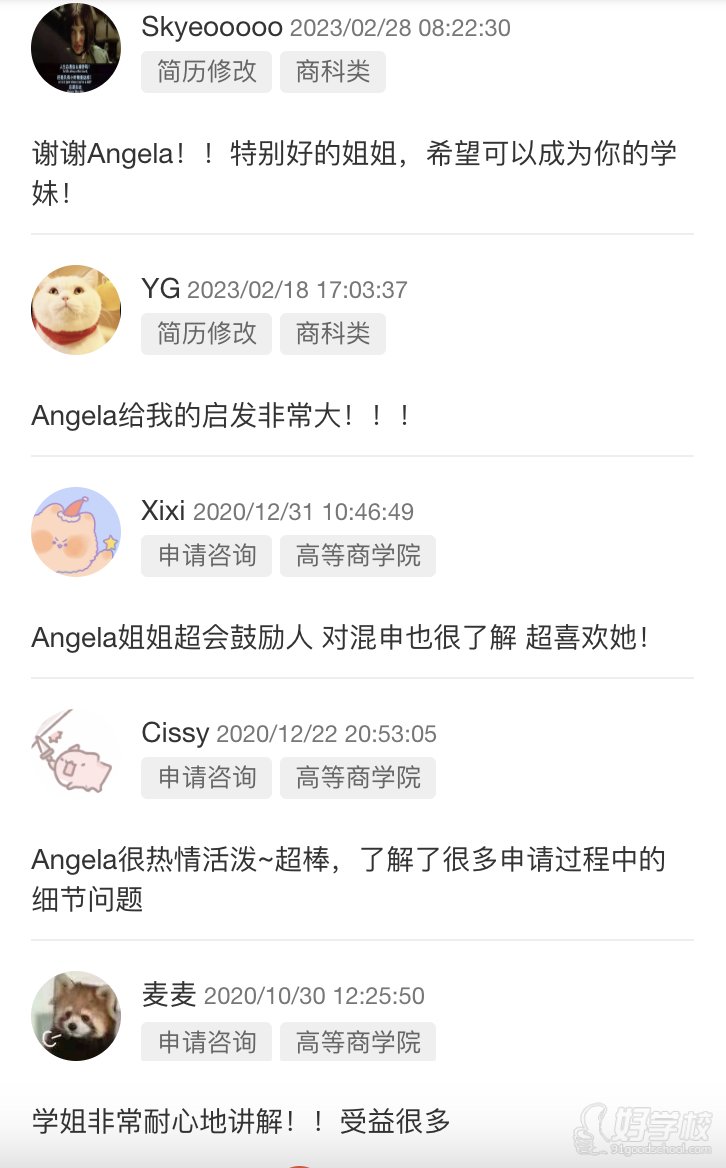Select the 高等商学院 tag under Cissy

[358, 778]
